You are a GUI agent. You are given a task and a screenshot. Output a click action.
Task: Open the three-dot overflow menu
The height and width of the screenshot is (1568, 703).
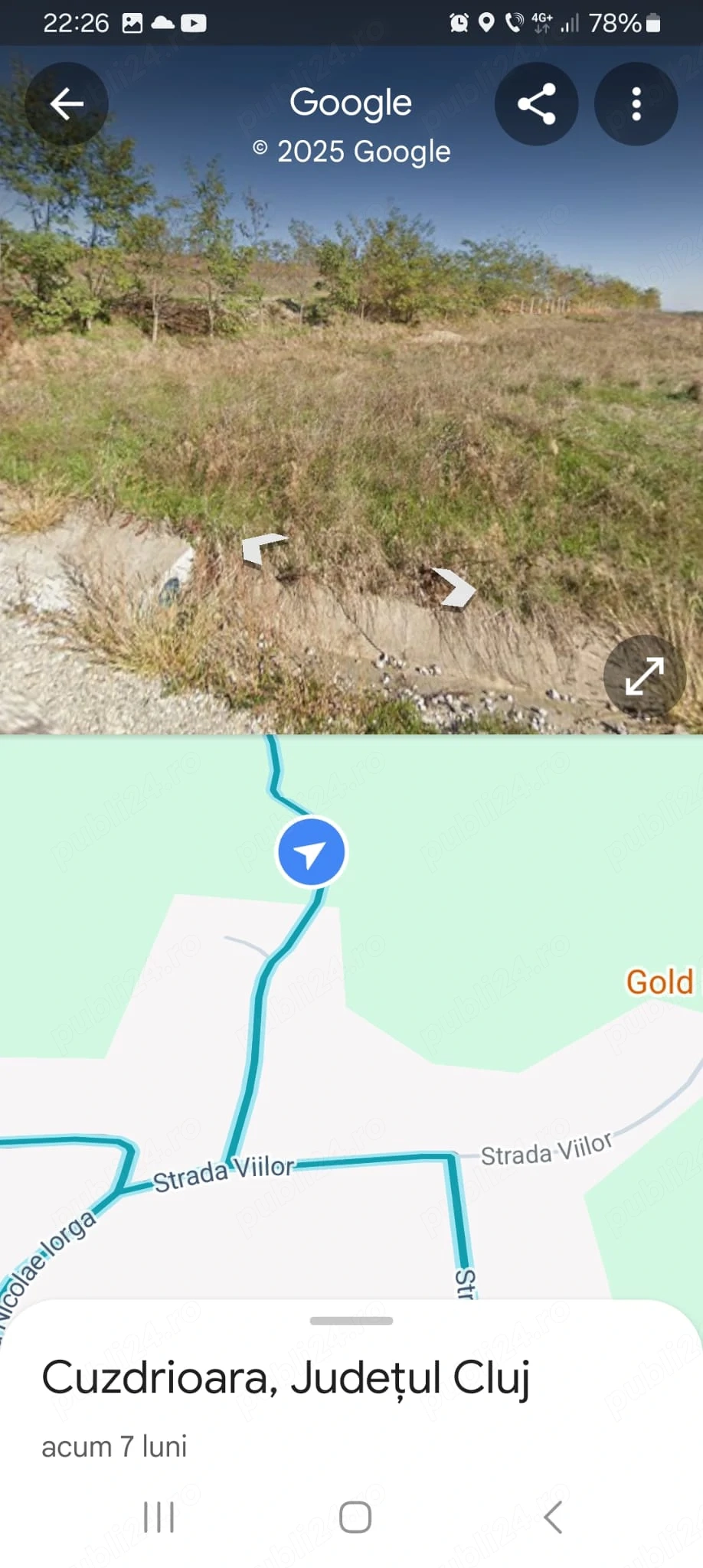click(636, 104)
